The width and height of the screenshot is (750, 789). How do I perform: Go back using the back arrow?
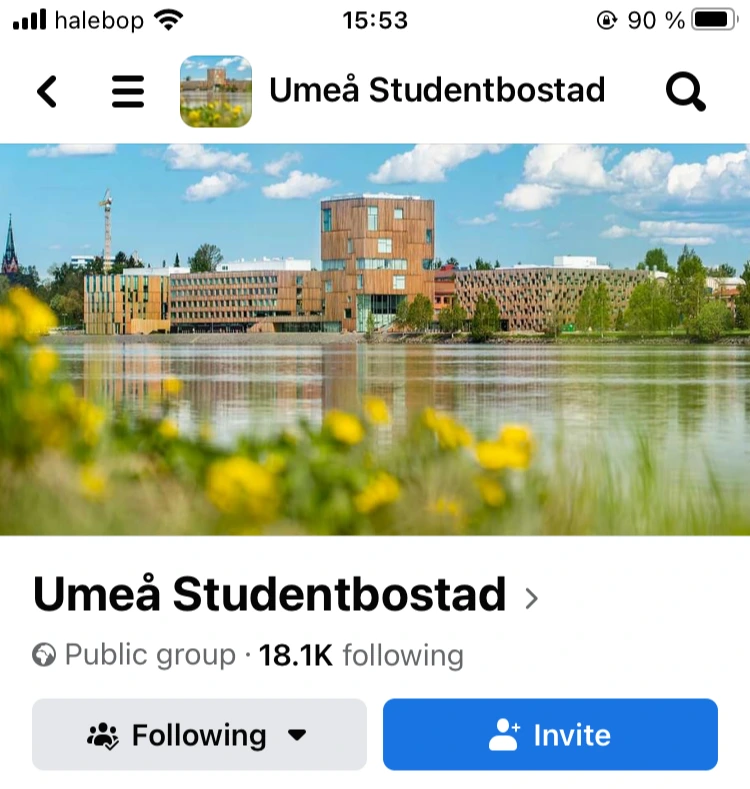click(x=47, y=92)
